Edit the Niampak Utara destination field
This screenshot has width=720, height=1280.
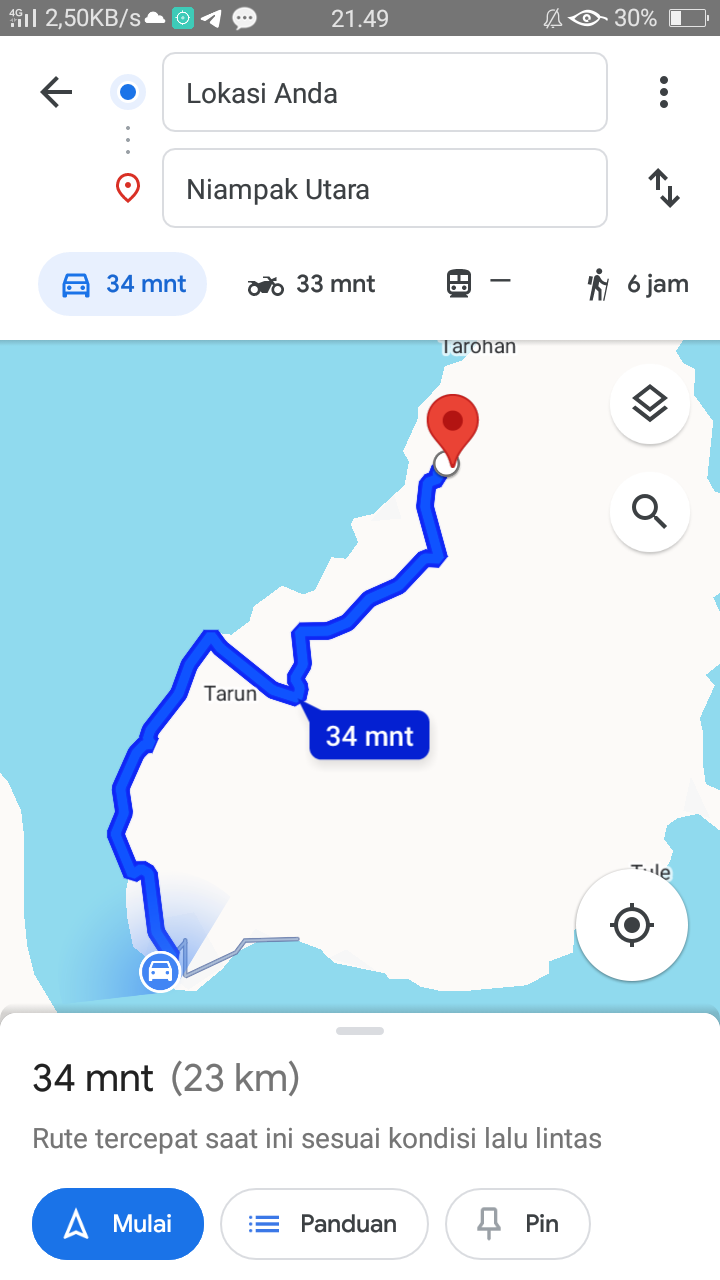[x=385, y=188]
